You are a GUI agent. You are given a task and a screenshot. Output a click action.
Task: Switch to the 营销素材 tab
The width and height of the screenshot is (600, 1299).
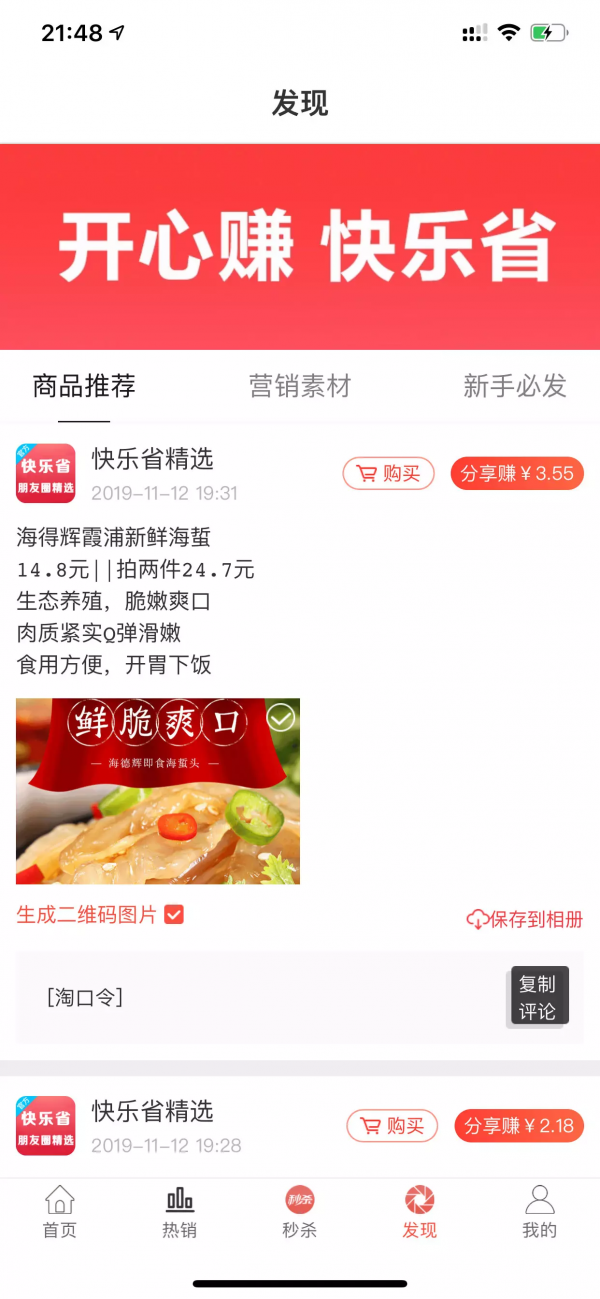300,386
